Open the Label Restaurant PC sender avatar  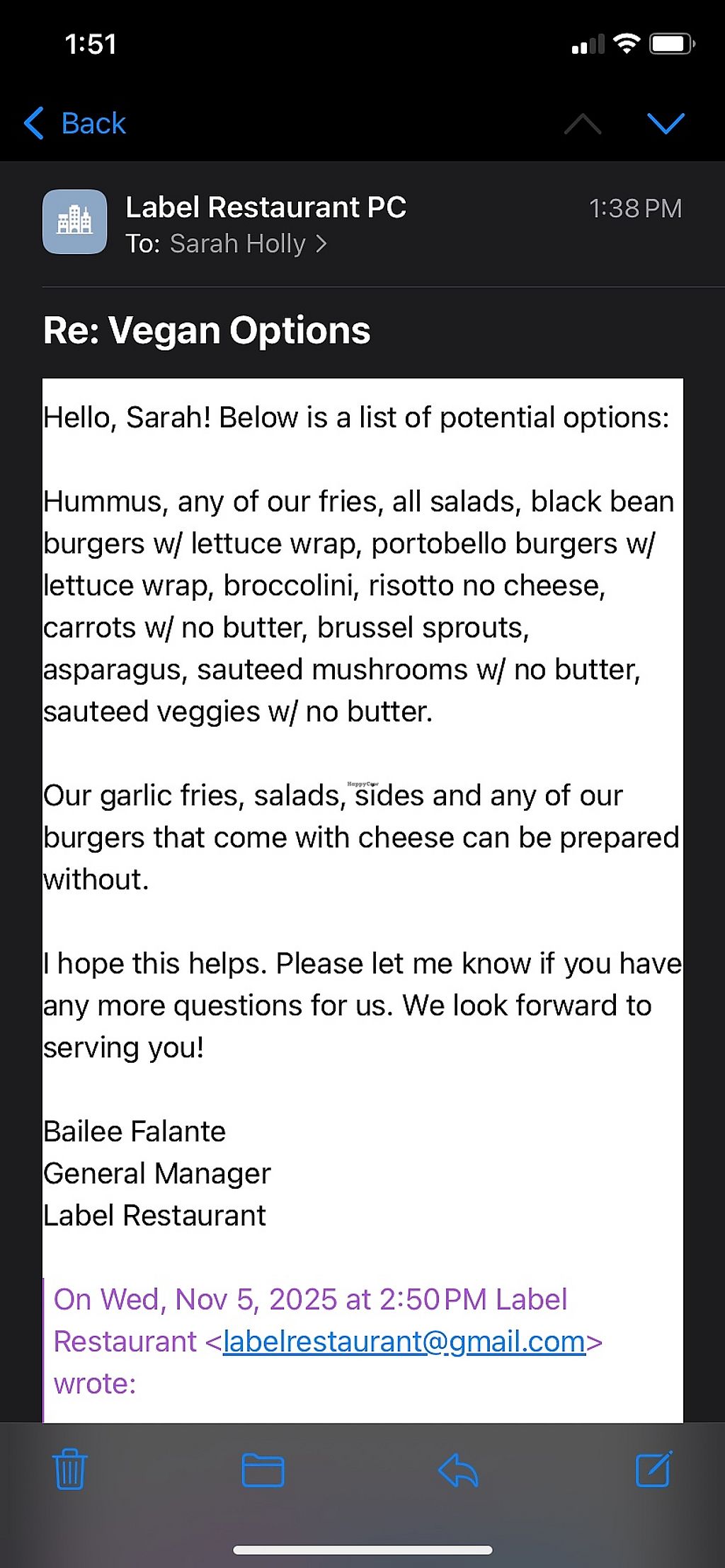coord(75,221)
